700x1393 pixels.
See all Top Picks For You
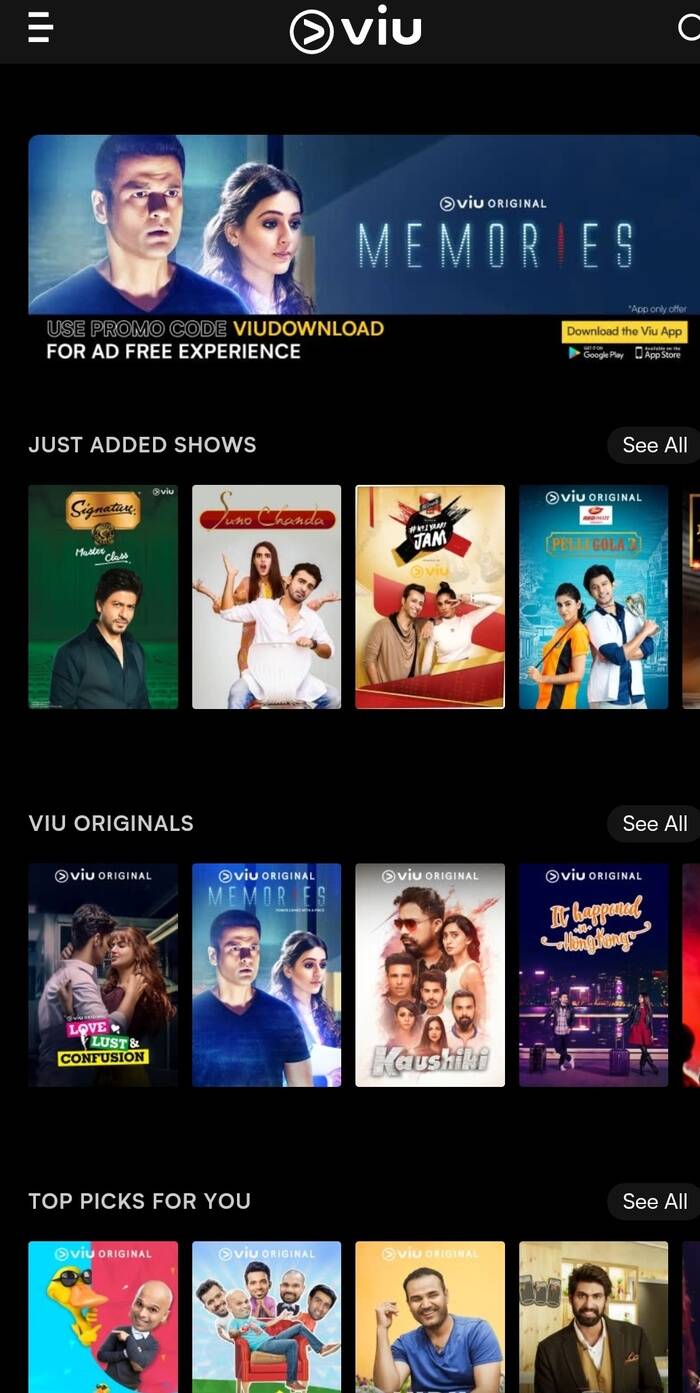tap(654, 1201)
